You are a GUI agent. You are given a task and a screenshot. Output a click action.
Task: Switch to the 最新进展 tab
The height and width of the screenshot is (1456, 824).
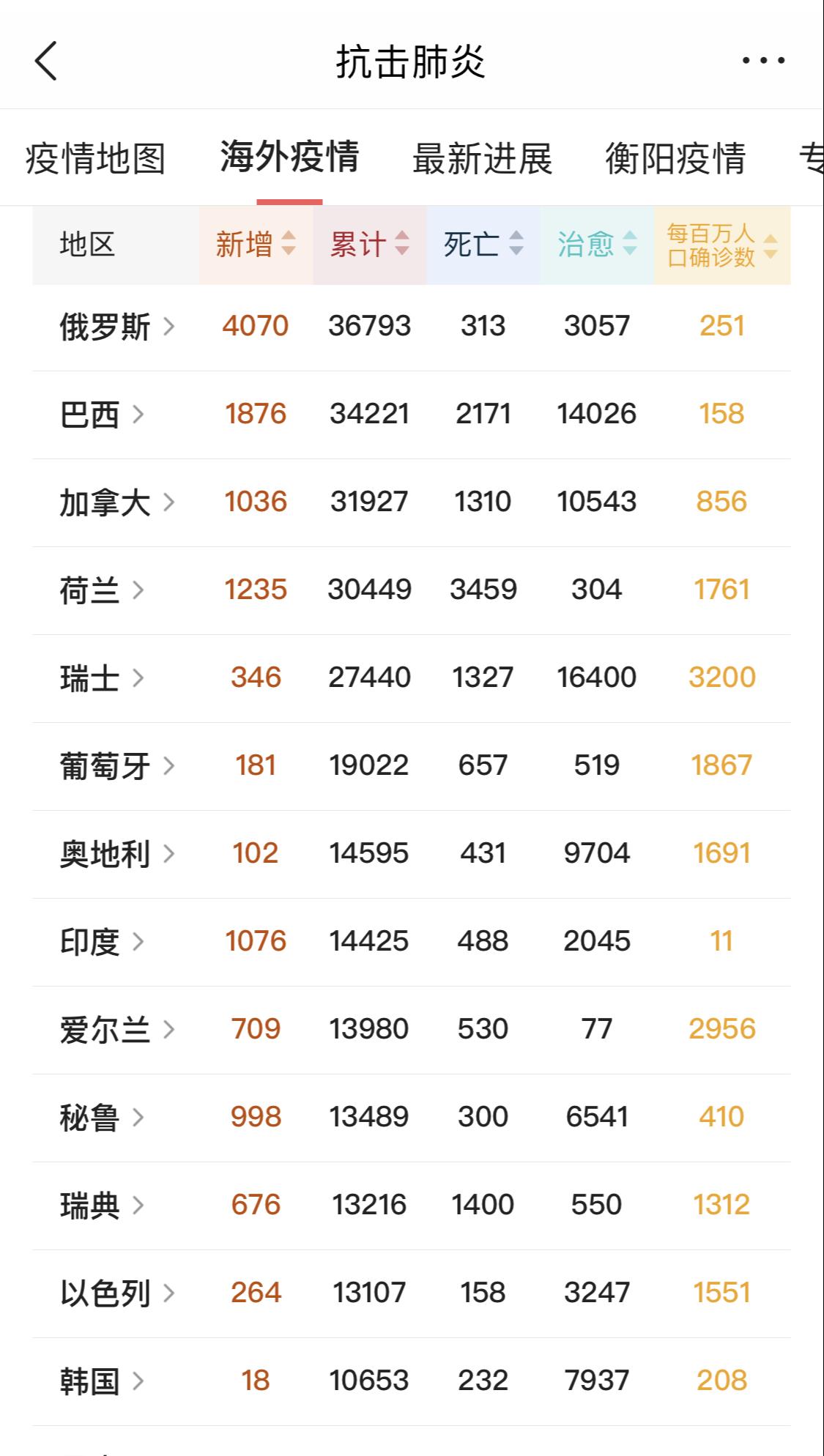(482, 158)
